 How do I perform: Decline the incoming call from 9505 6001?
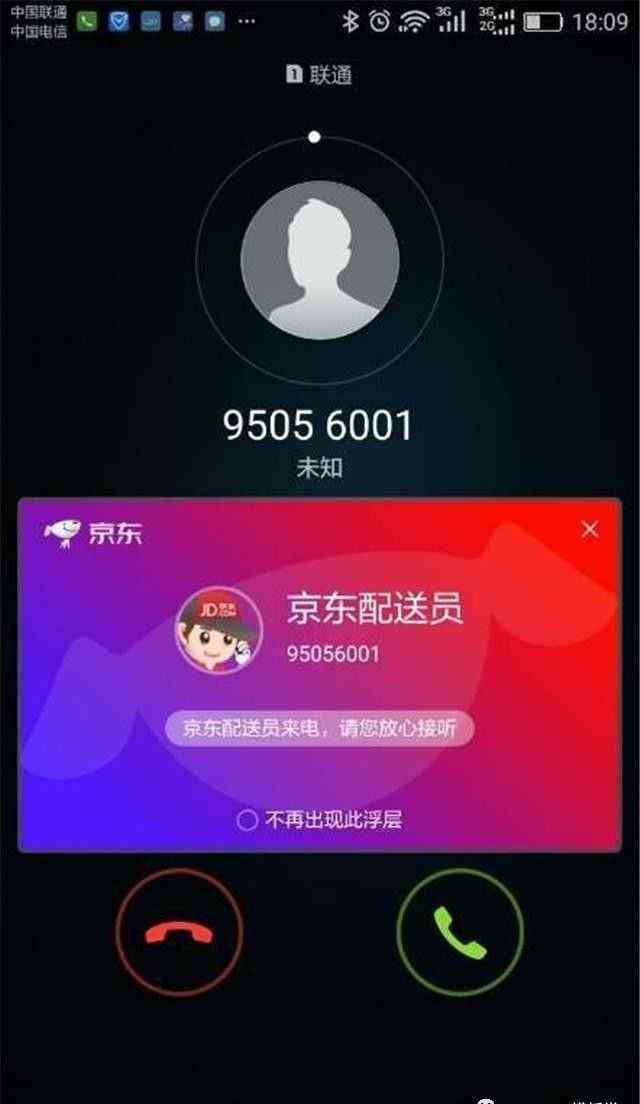coord(180,932)
